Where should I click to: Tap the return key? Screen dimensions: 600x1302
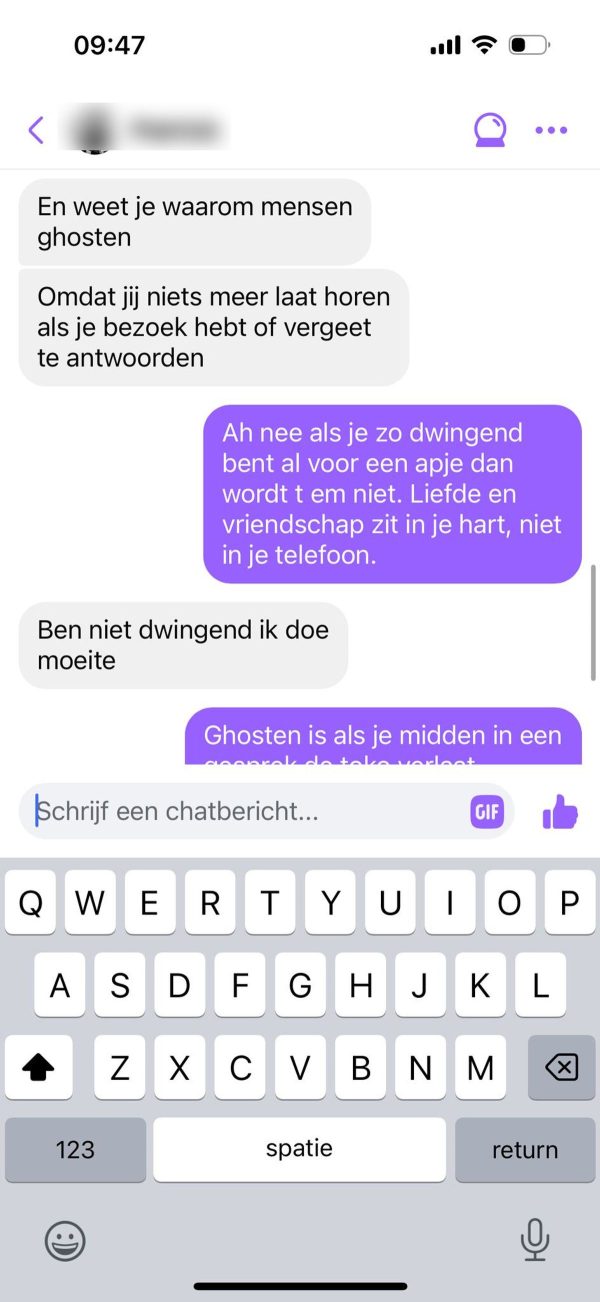click(525, 1149)
